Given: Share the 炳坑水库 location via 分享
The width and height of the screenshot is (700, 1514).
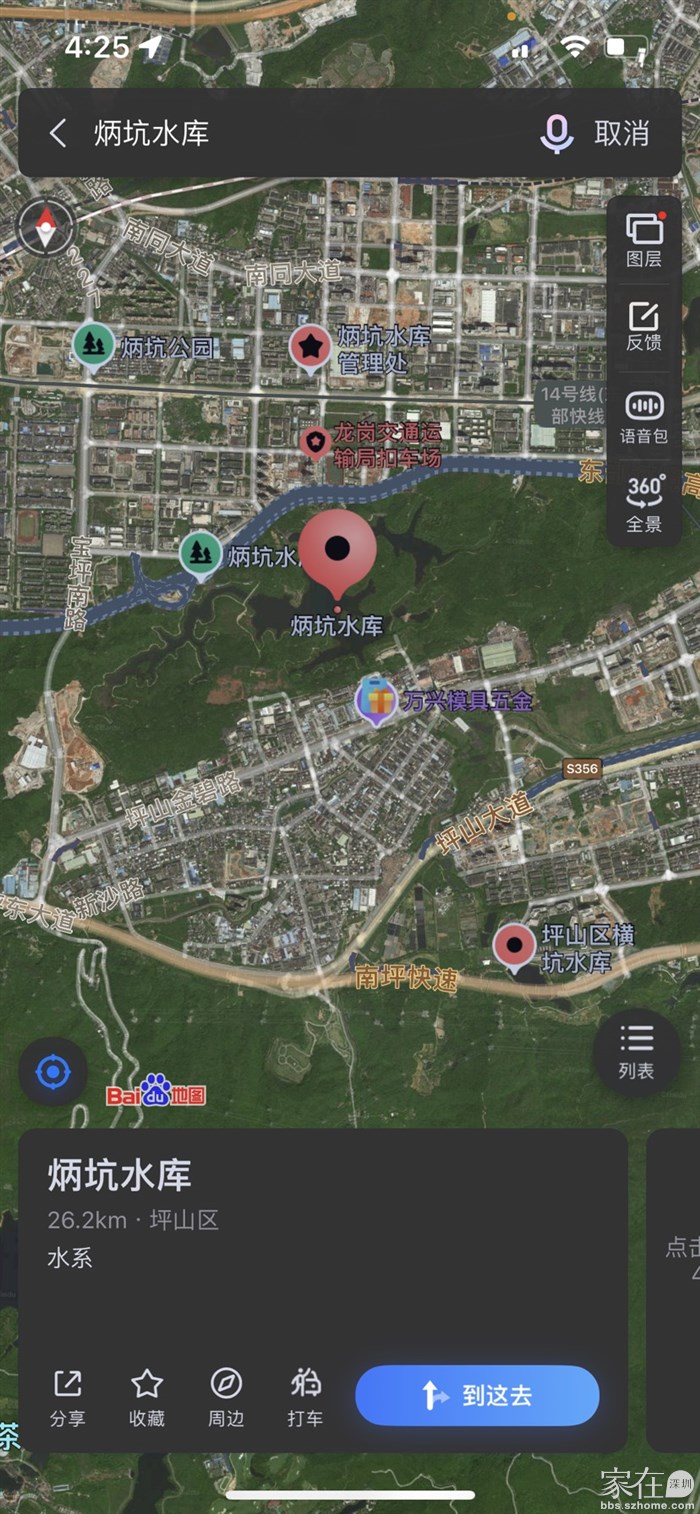Looking at the screenshot, I should (x=68, y=1396).
